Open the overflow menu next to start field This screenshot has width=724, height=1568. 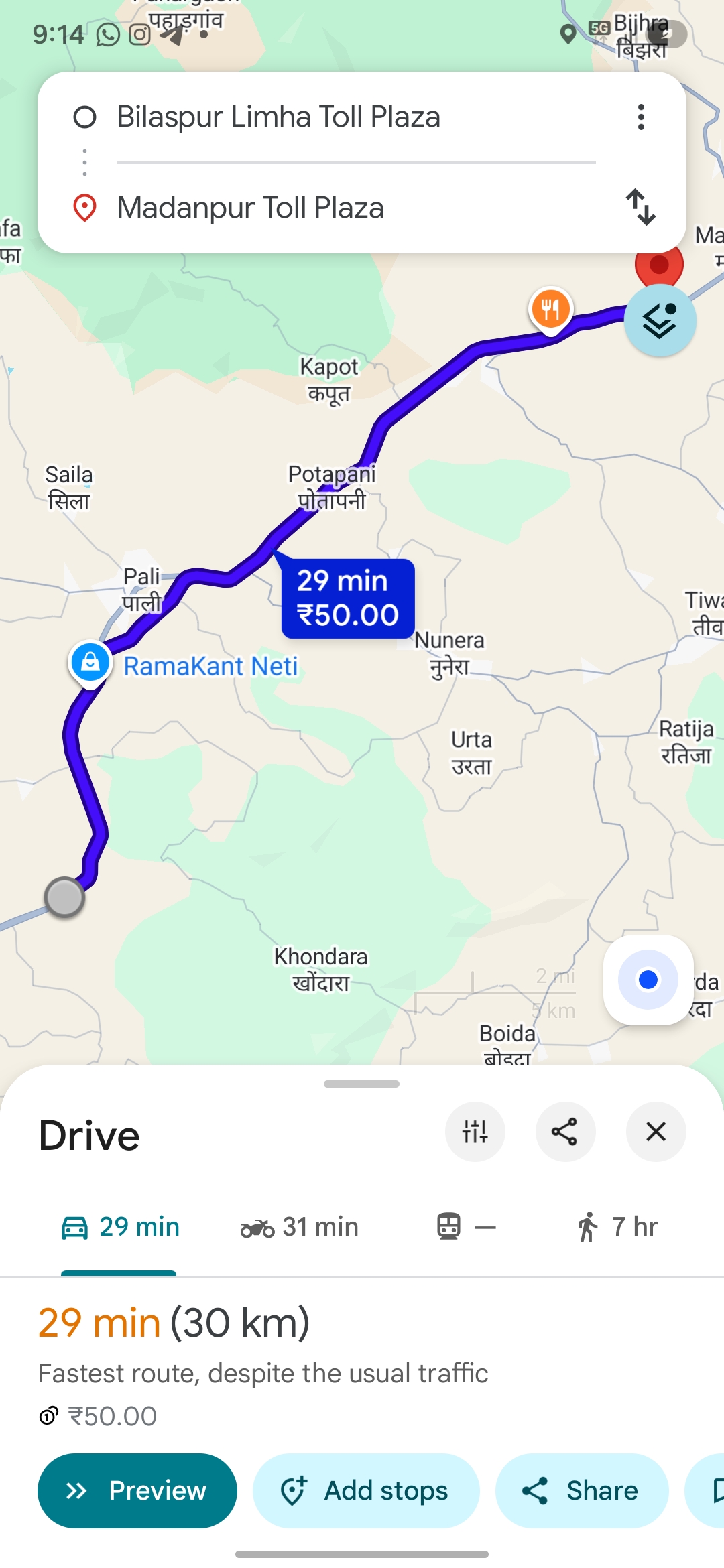641,117
